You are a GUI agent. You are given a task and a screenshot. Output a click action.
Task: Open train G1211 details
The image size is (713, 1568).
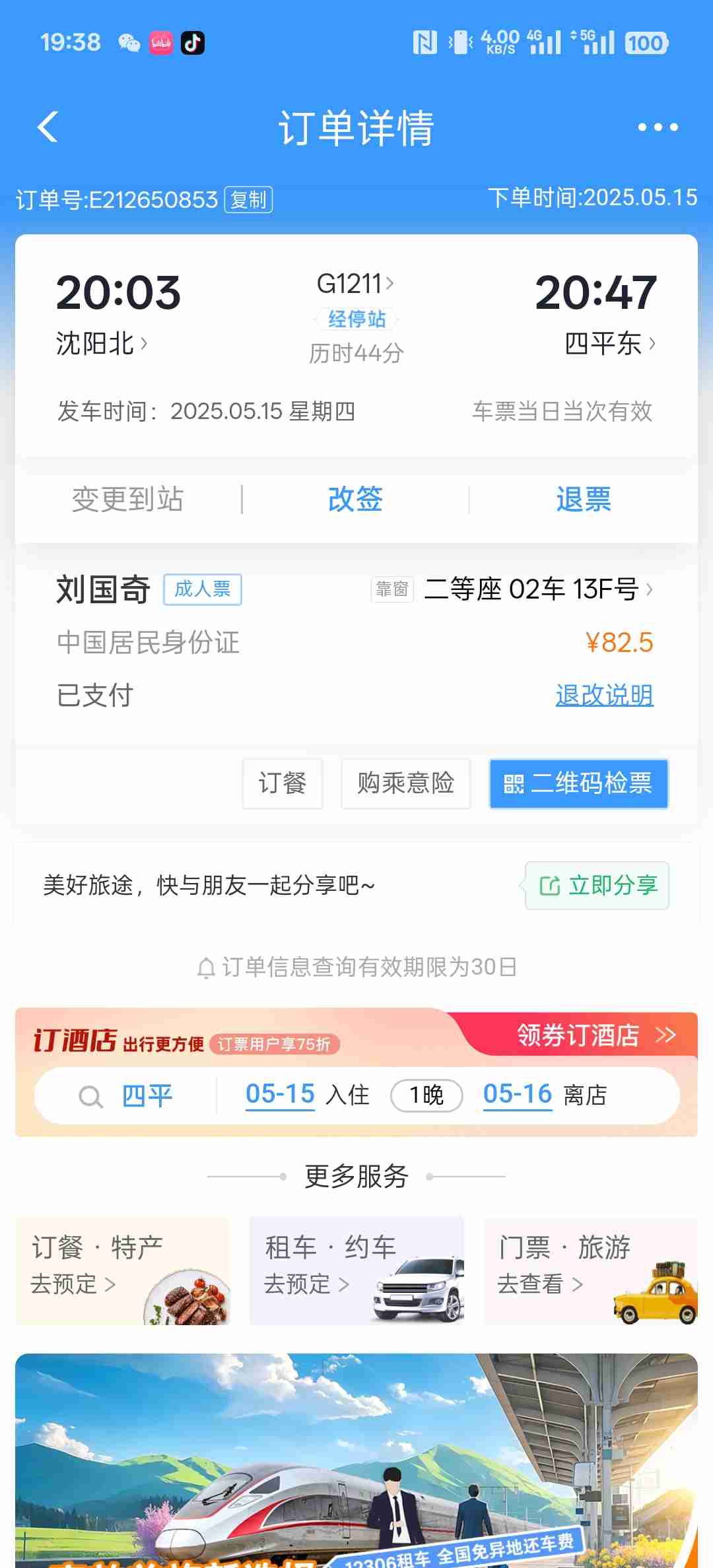coord(355,284)
